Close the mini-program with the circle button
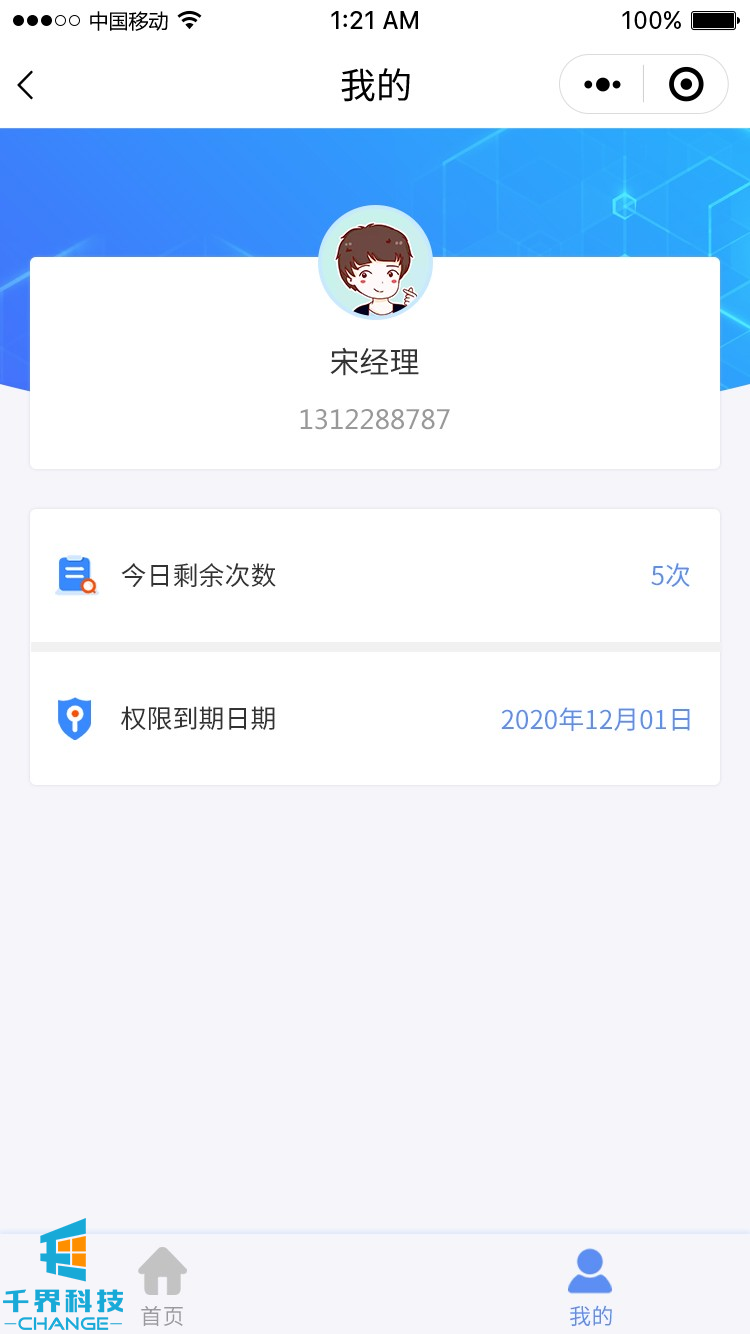The width and height of the screenshot is (750, 1334). (686, 85)
